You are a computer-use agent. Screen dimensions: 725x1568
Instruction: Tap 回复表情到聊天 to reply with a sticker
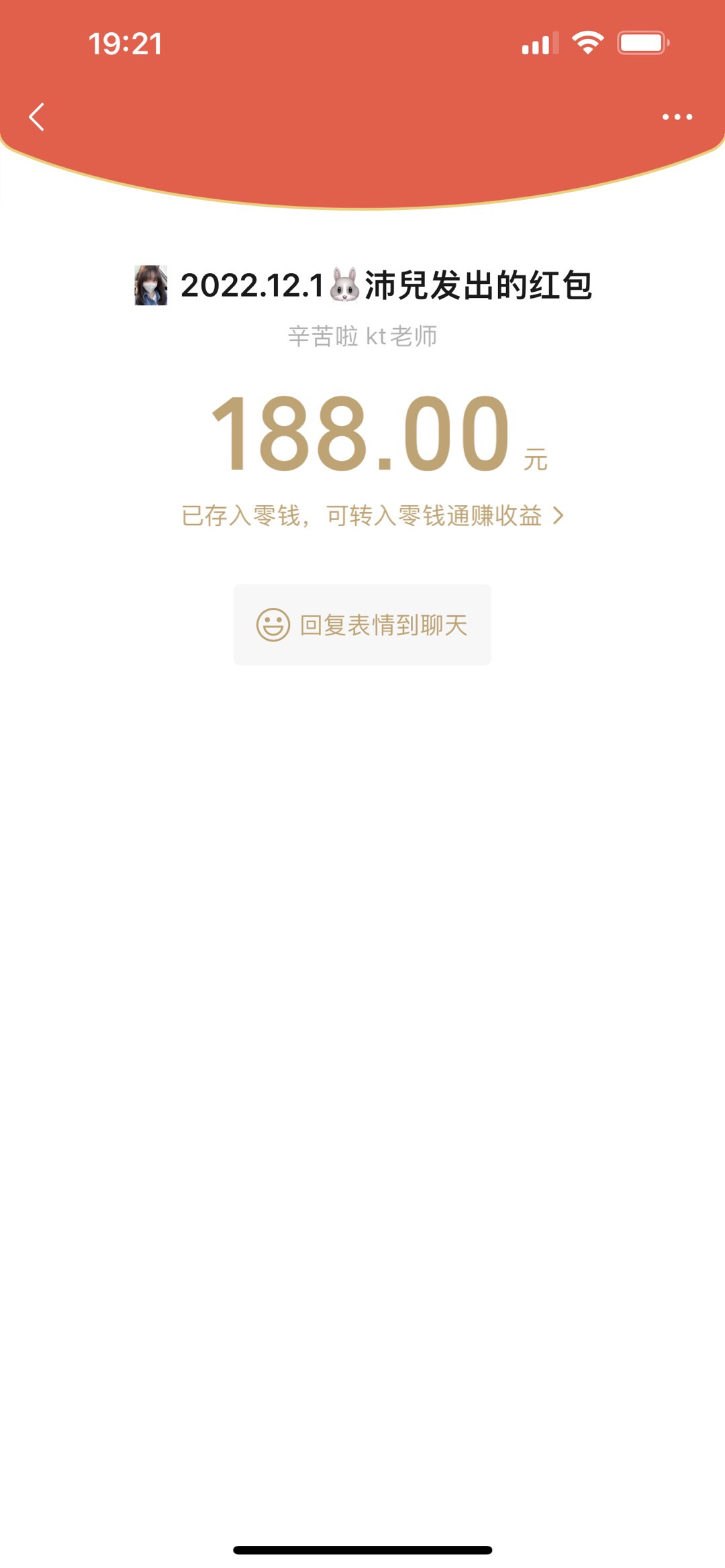point(362,625)
